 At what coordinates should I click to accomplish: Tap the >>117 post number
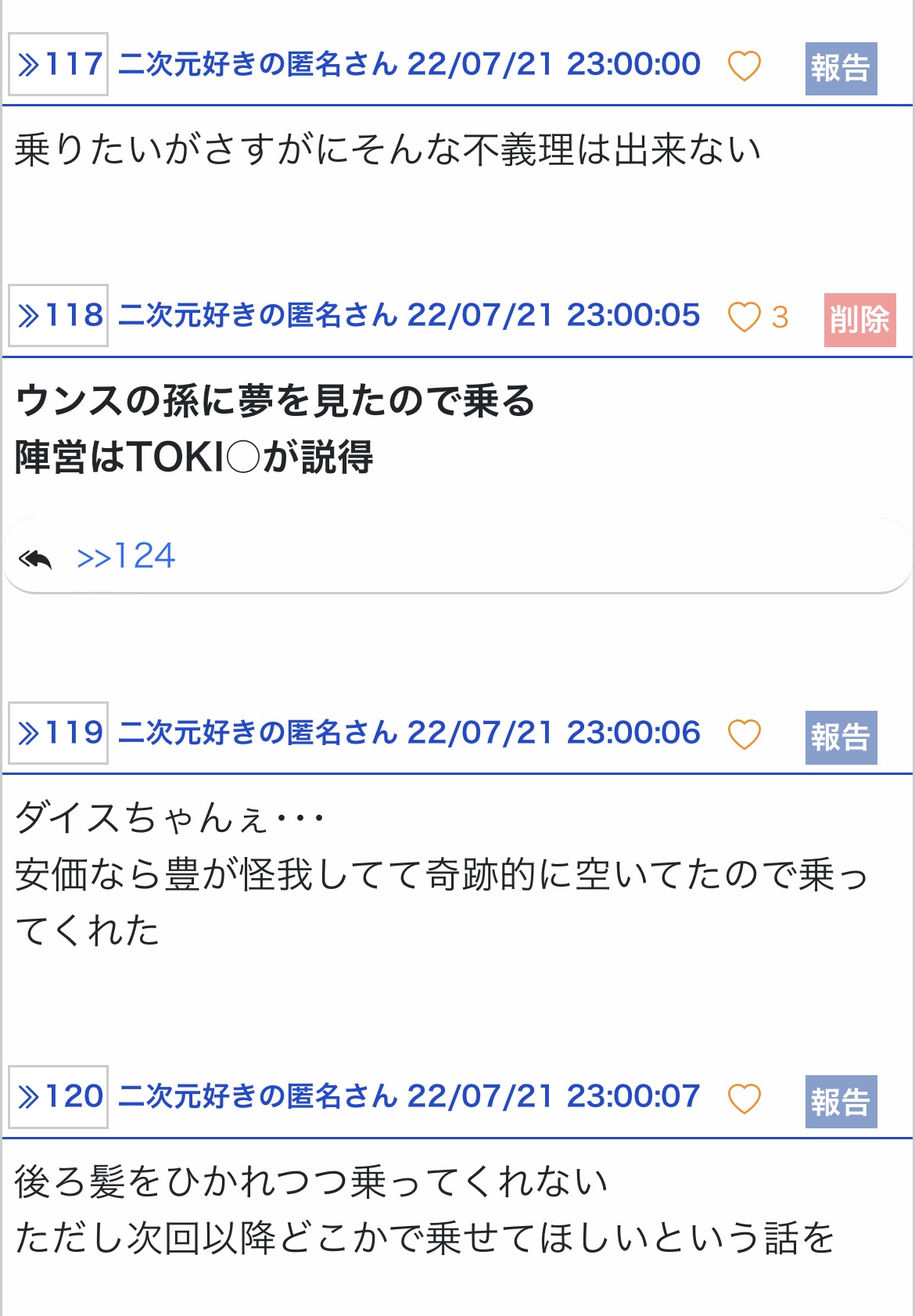click(x=59, y=64)
